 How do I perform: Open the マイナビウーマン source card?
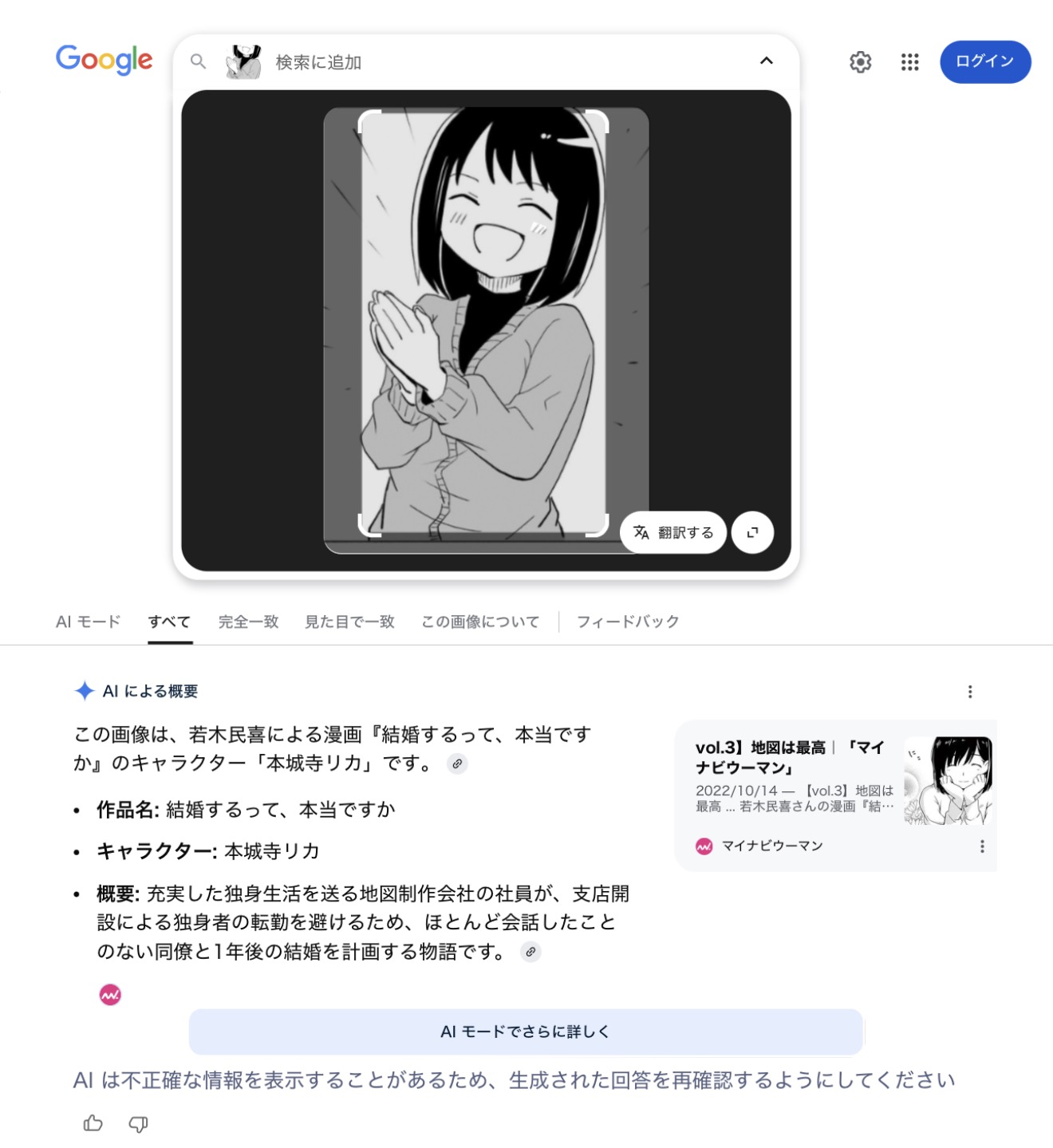click(835, 795)
